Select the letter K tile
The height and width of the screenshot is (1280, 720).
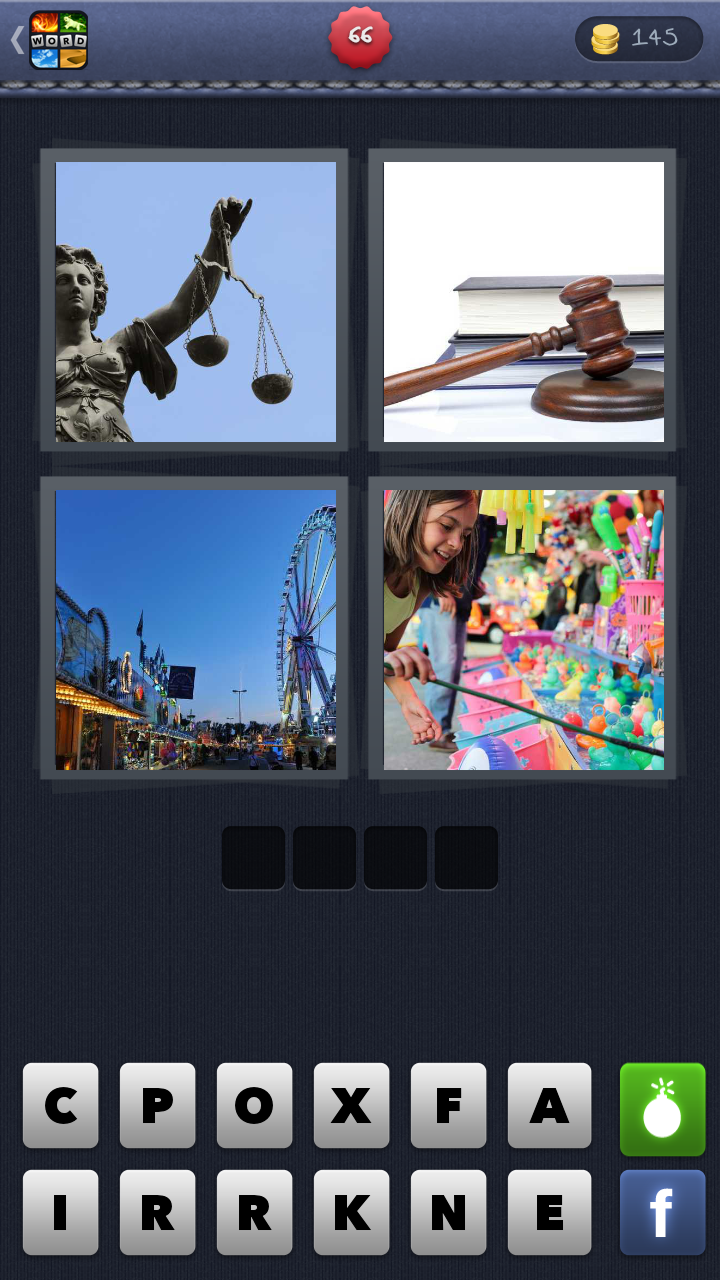point(352,1212)
